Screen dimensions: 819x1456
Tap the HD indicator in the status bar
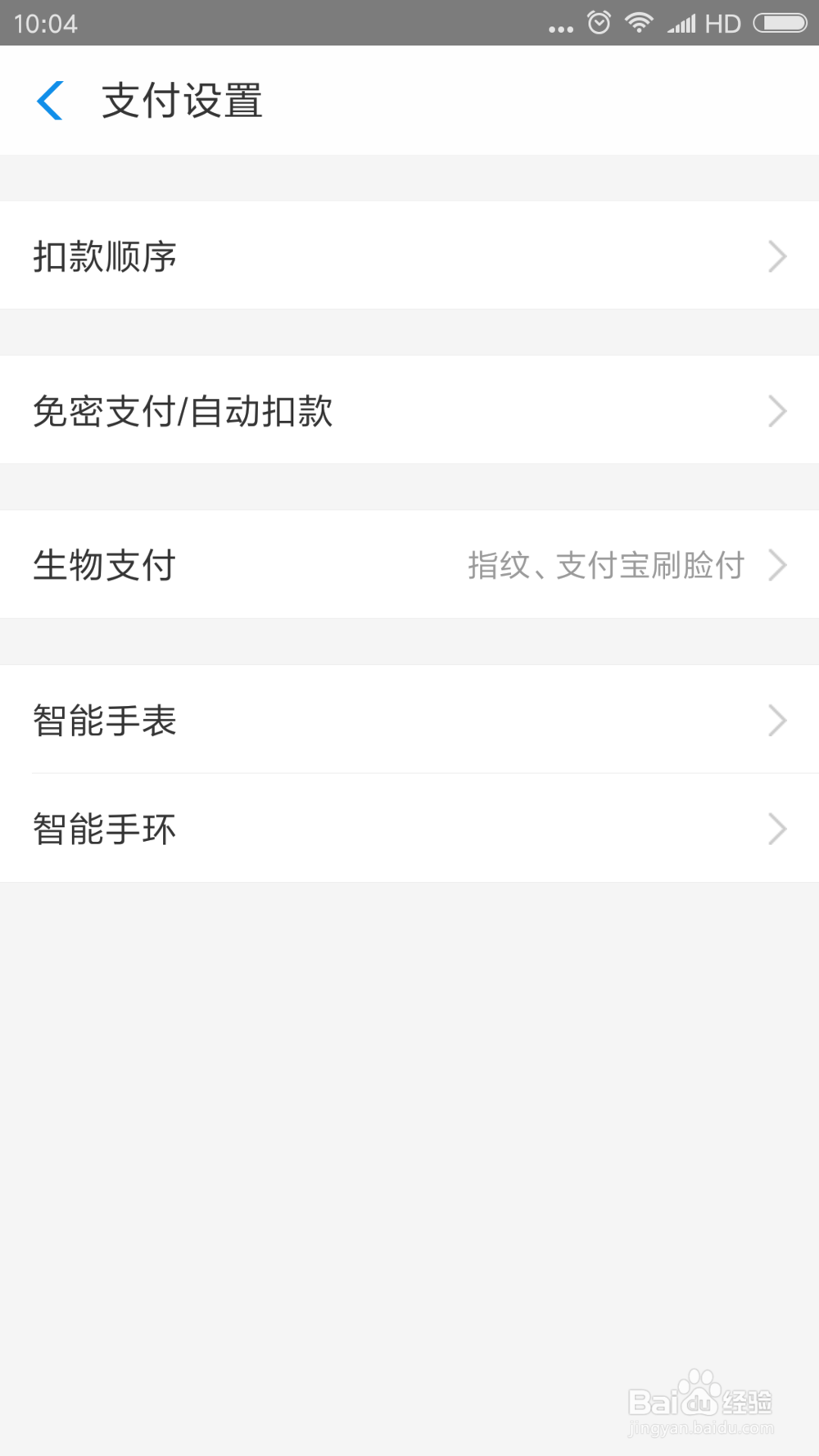tap(724, 23)
